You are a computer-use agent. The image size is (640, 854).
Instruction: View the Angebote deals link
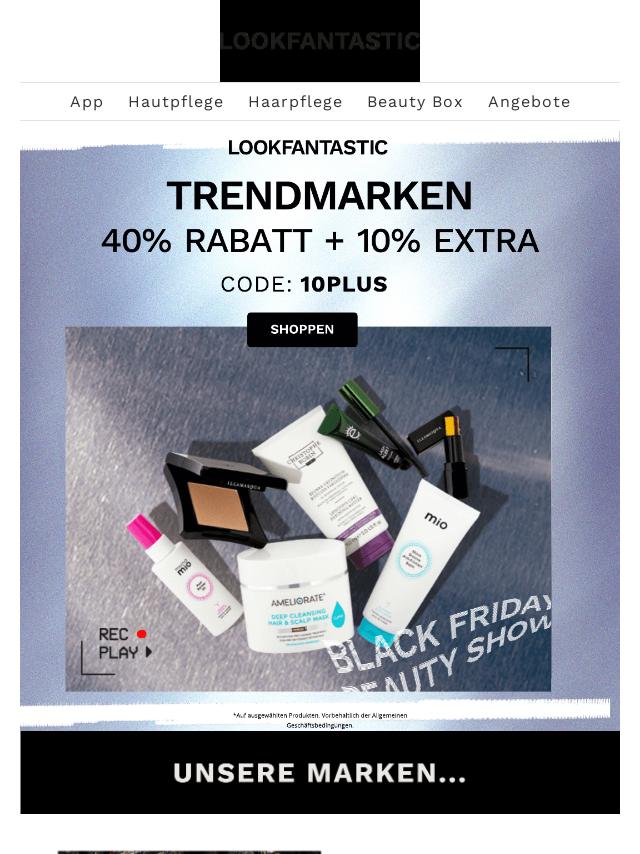(529, 102)
